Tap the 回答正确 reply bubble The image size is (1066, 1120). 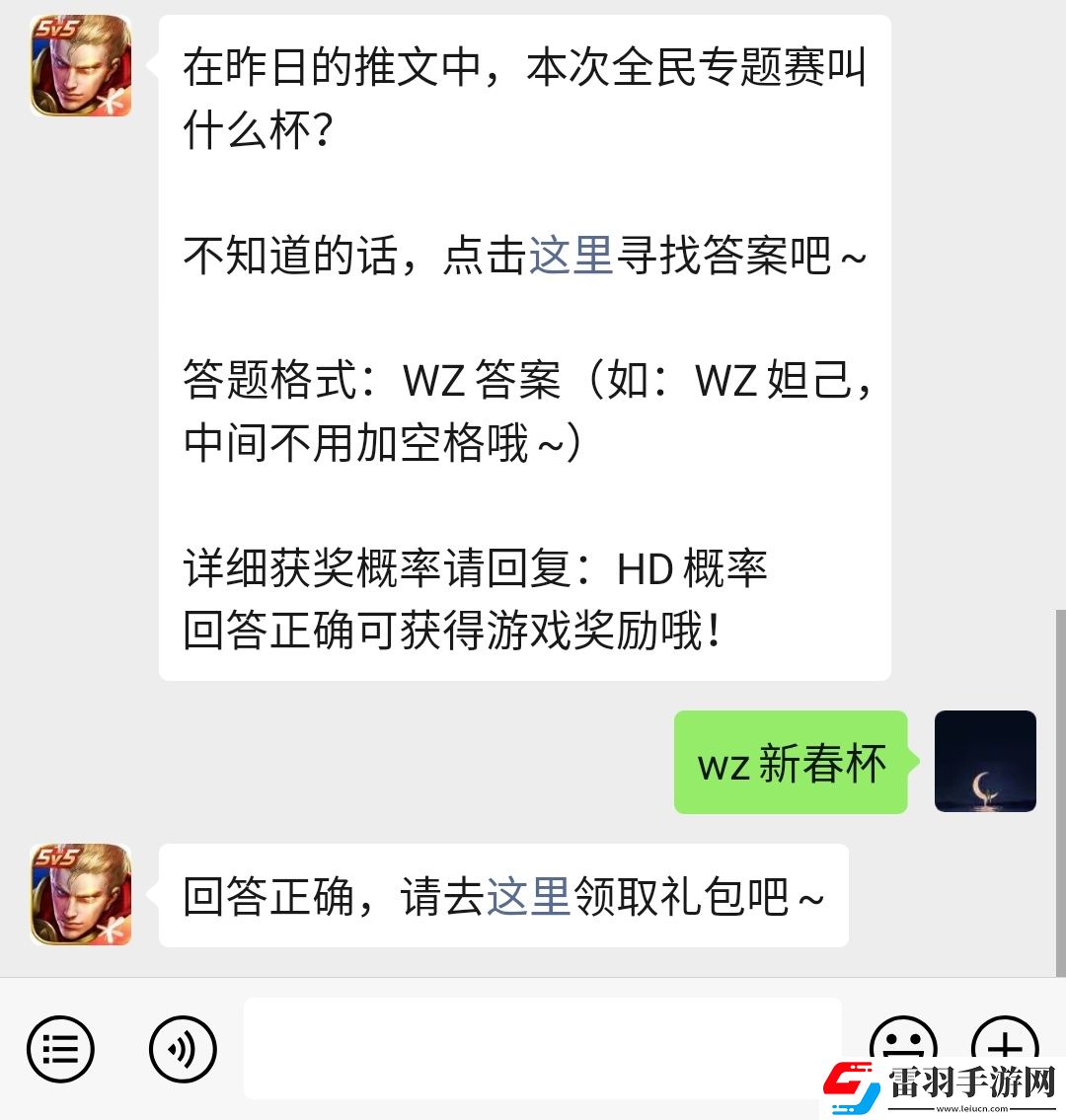pos(503,895)
